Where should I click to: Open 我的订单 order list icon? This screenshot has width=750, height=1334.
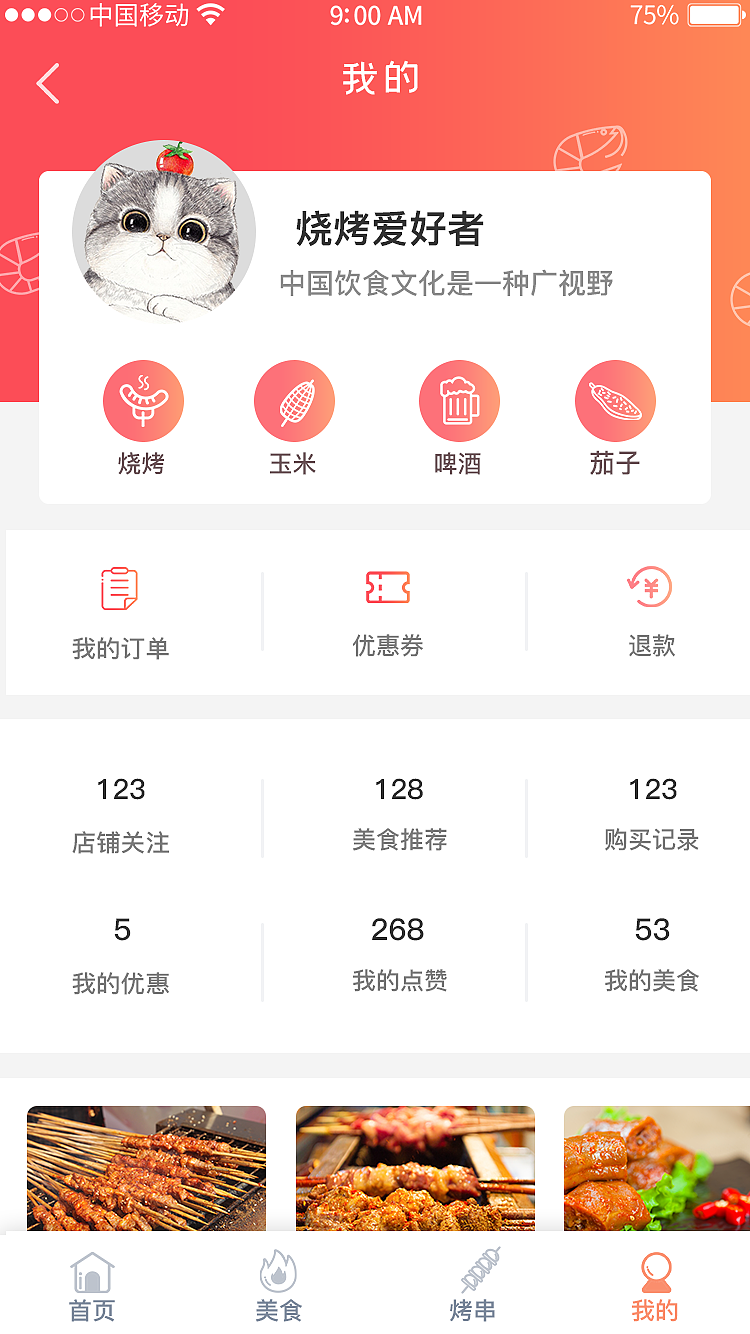click(x=120, y=590)
